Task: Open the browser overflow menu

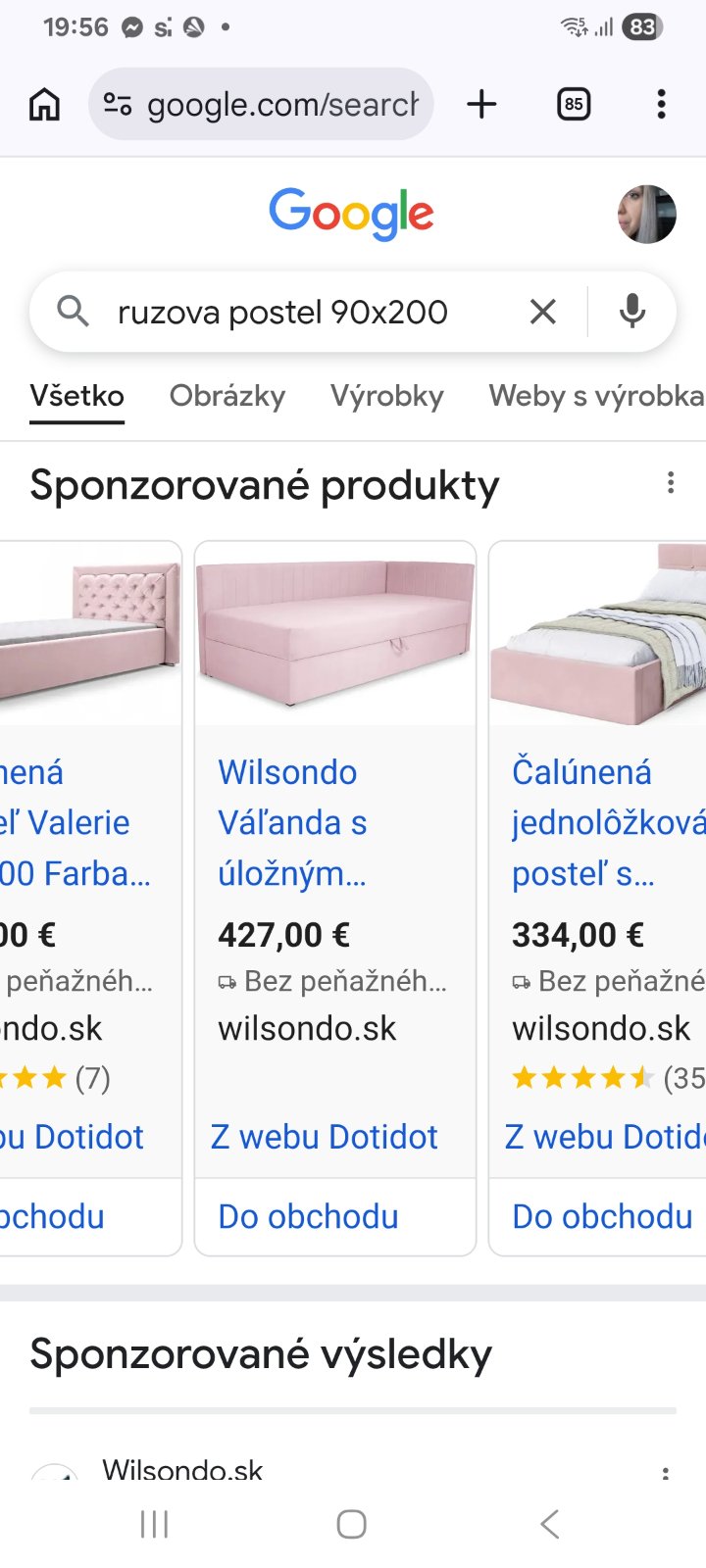Action: 662,104
